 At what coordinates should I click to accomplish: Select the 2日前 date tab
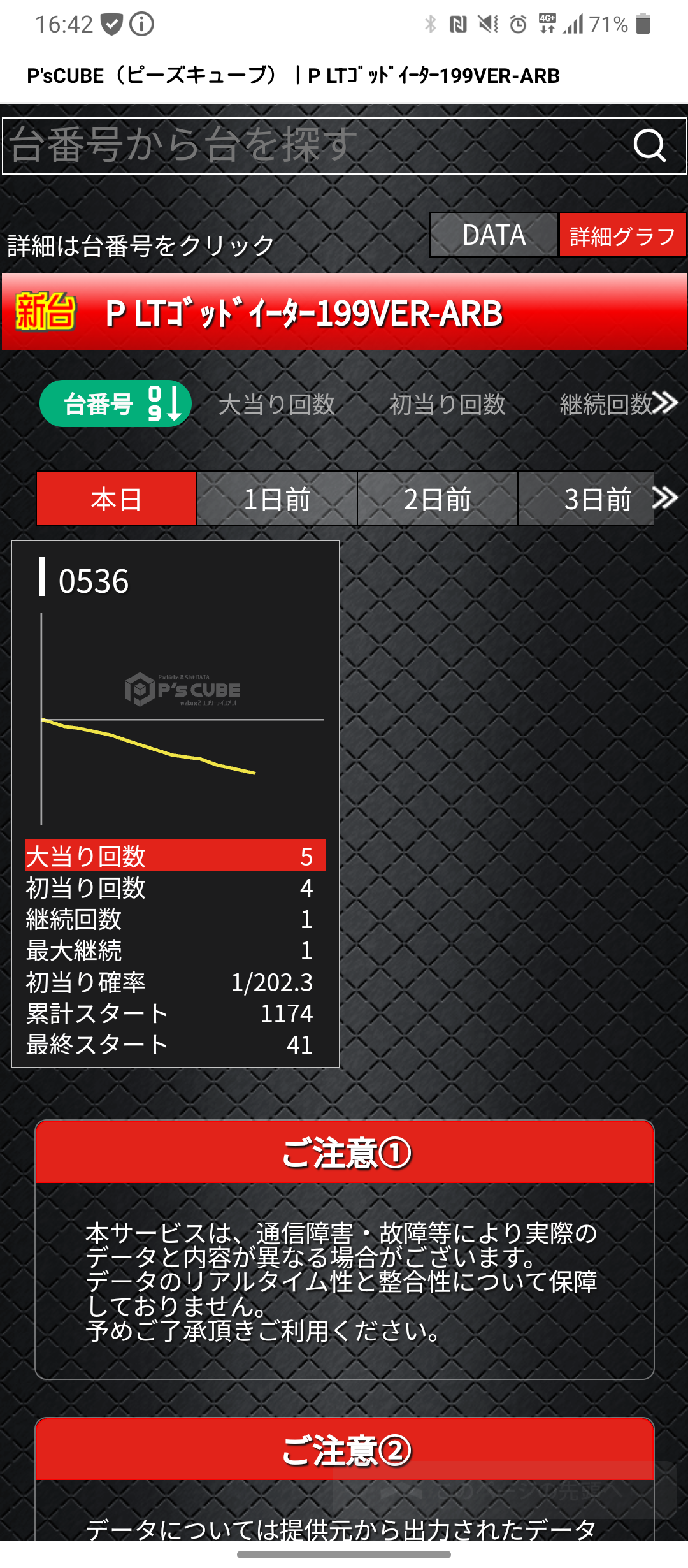(438, 499)
